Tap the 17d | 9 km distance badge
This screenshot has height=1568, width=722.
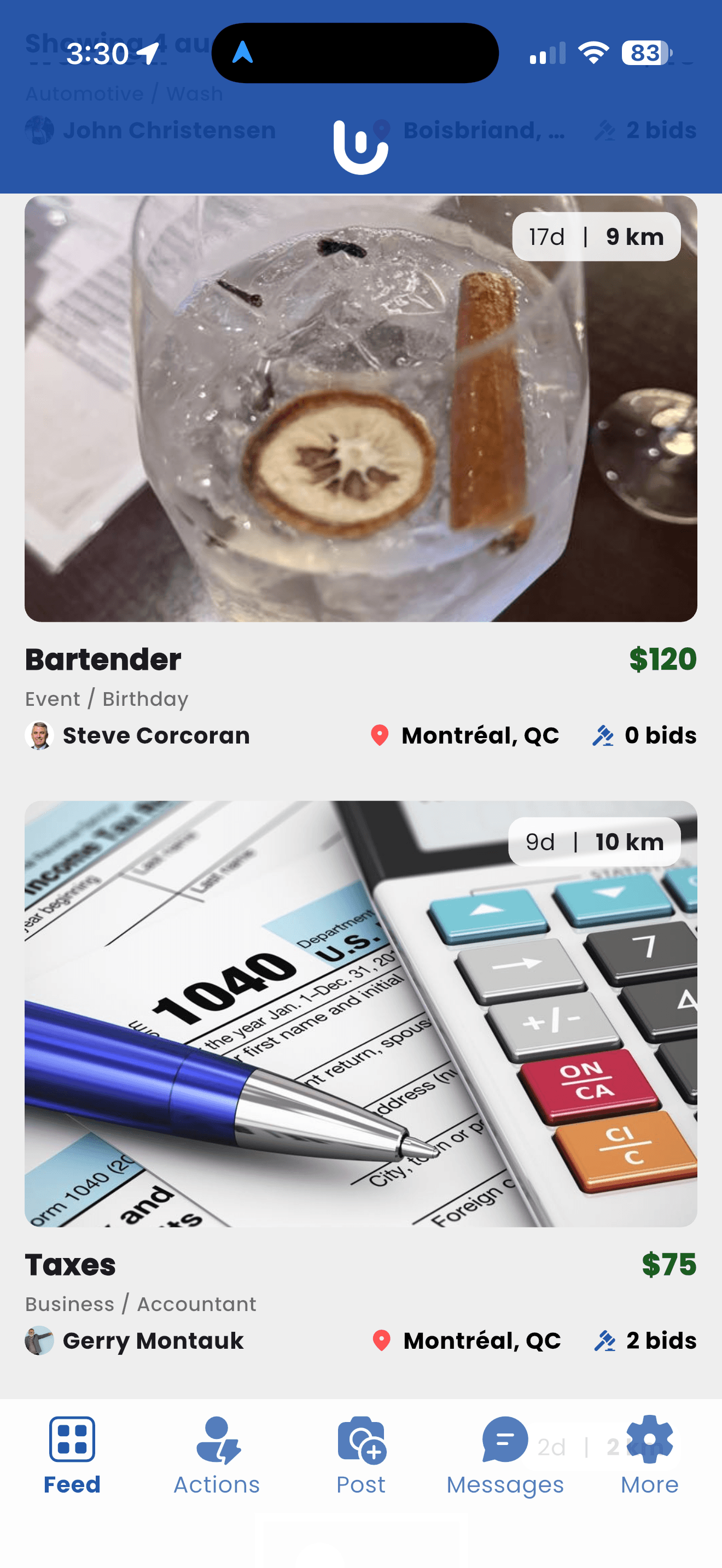tap(597, 237)
